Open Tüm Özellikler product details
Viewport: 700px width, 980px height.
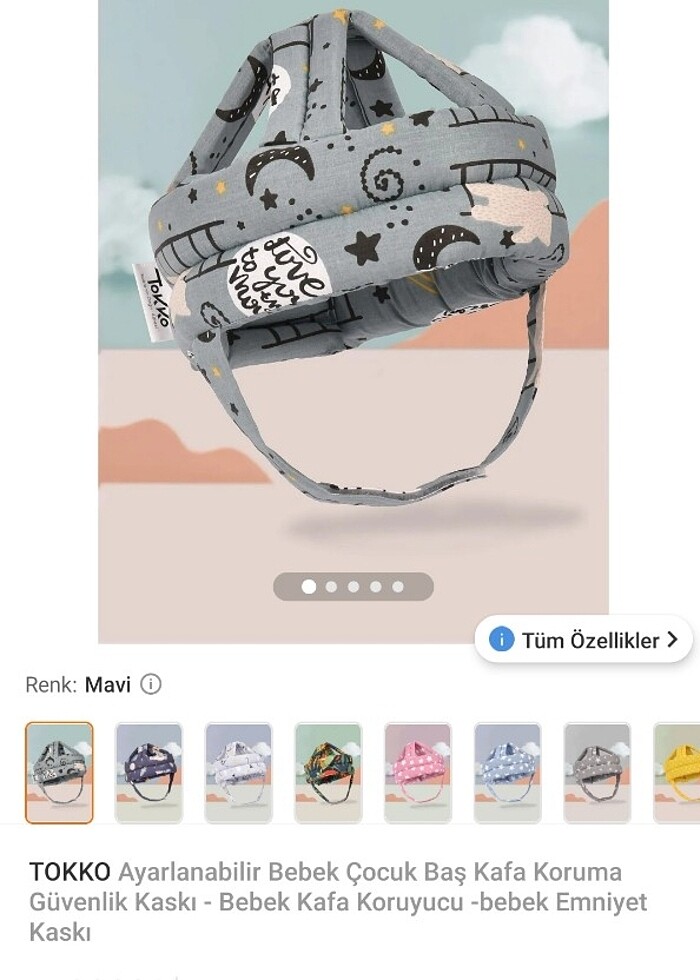tap(584, 640)
